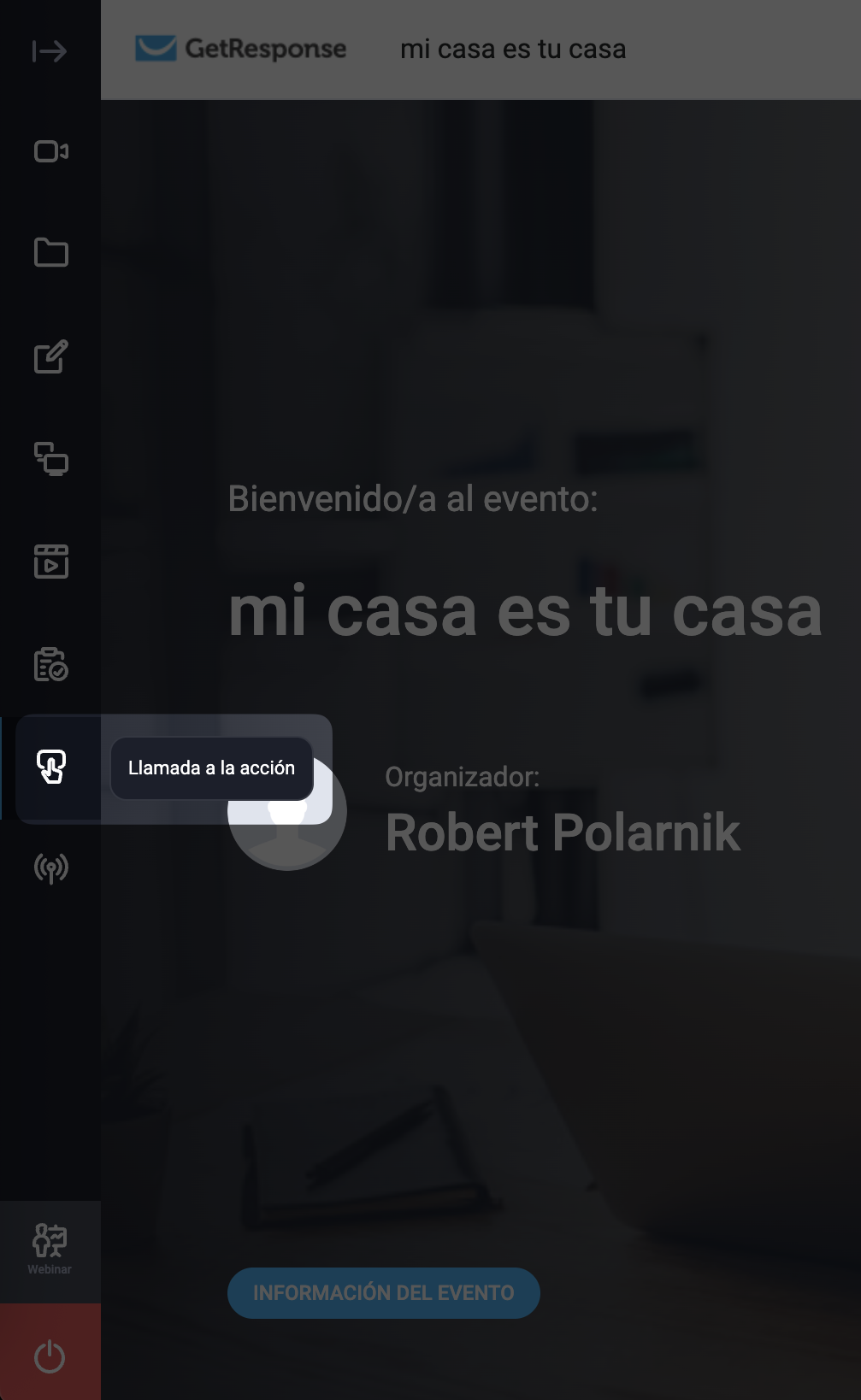Start screen sharing

[50, 459]
